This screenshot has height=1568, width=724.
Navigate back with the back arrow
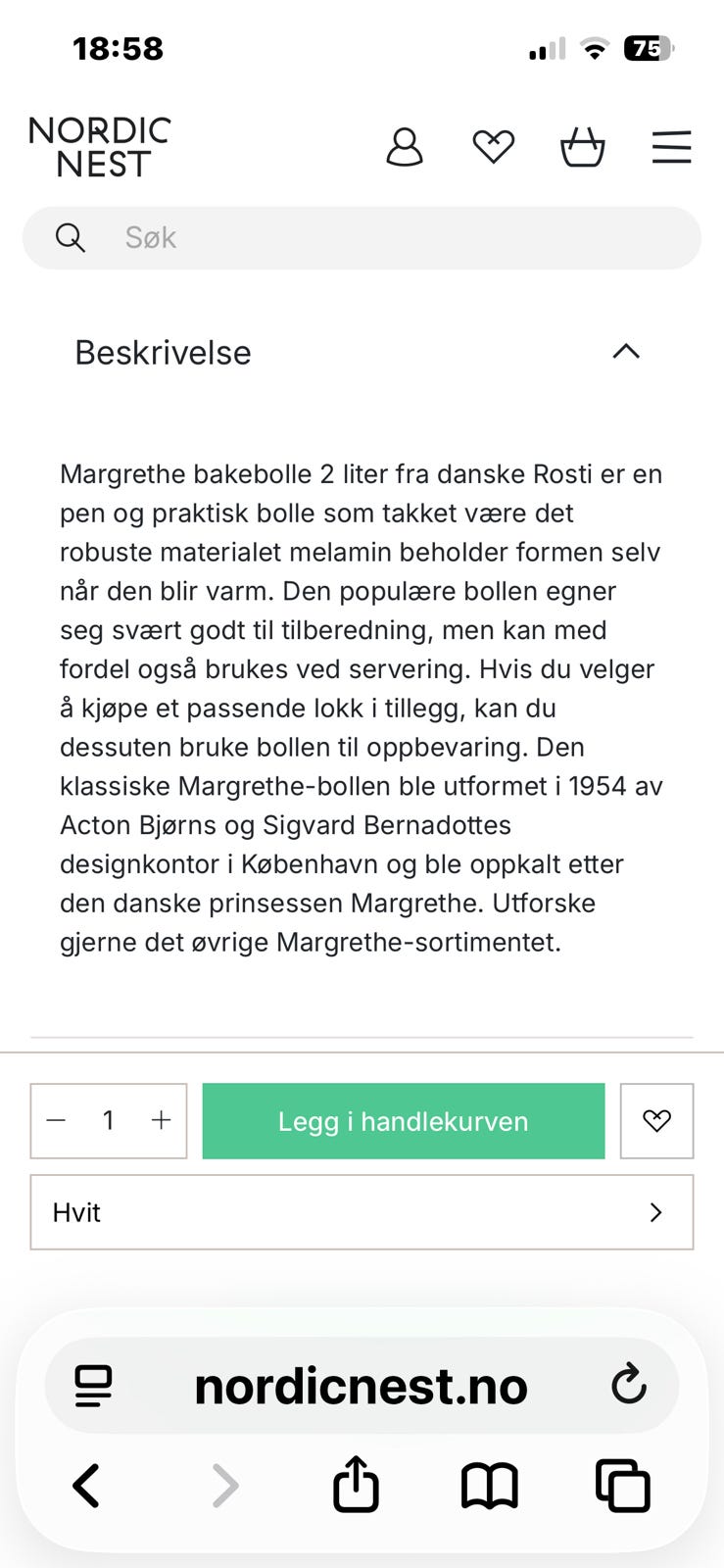(x=86, y=1484)
